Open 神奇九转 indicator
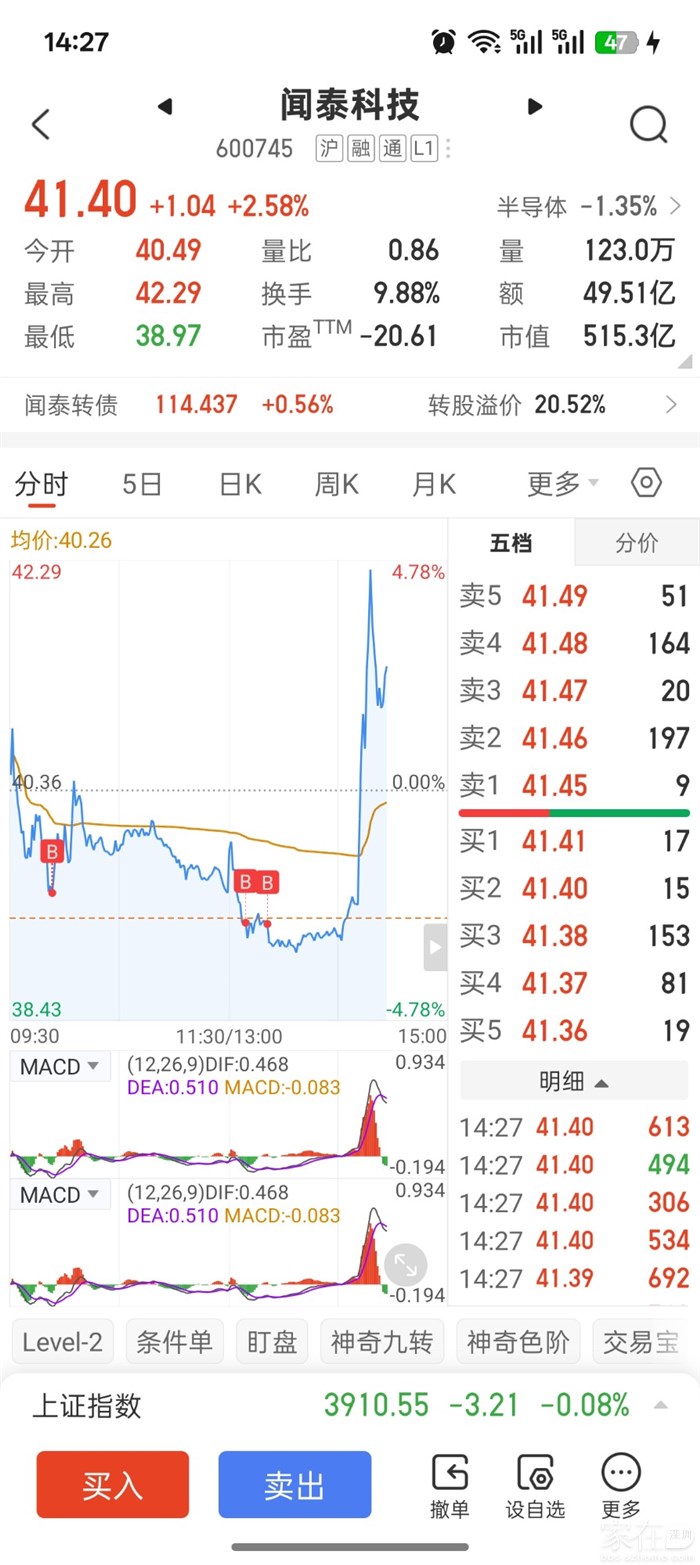Viewport: 700px width, 1565px height. click(382, 1342)
